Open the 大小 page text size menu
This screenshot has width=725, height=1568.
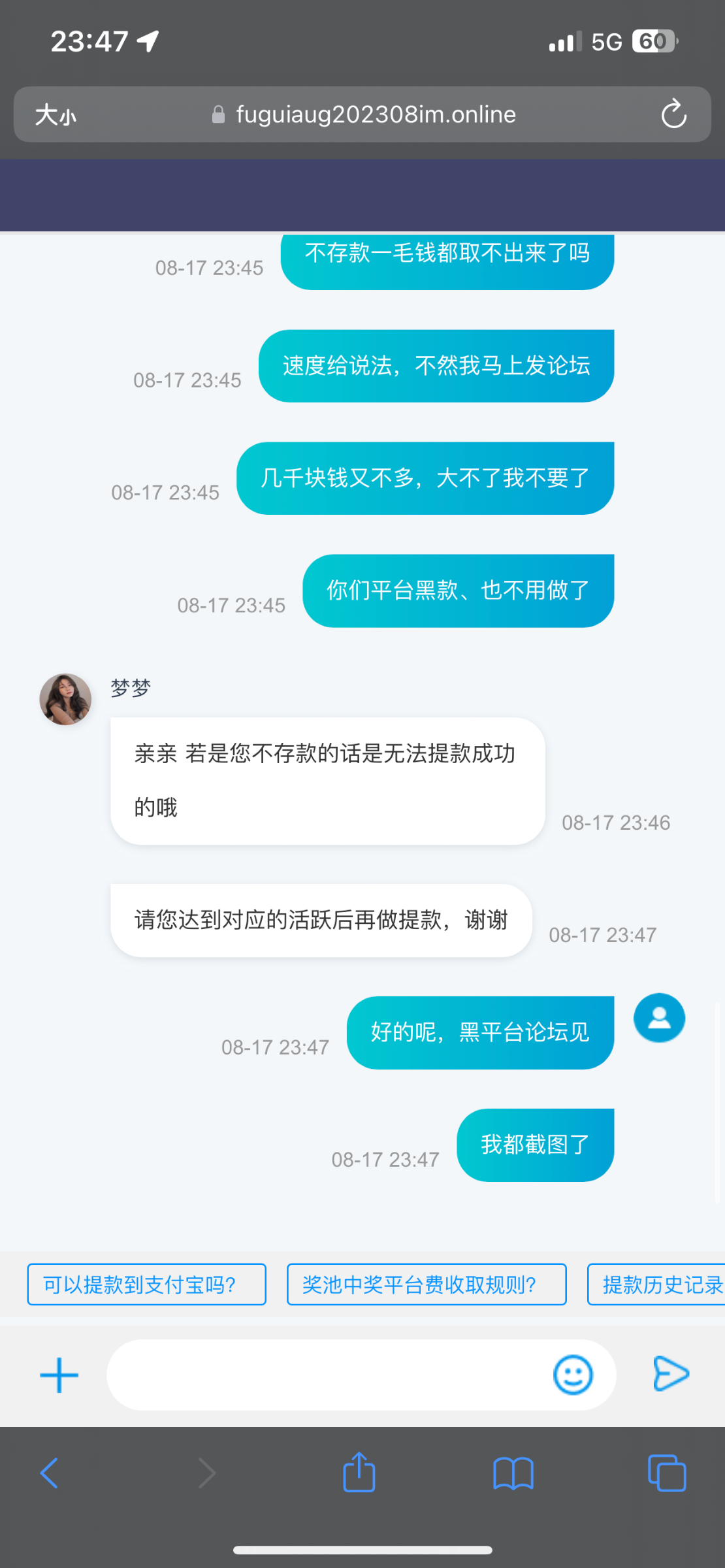point(56,115)
